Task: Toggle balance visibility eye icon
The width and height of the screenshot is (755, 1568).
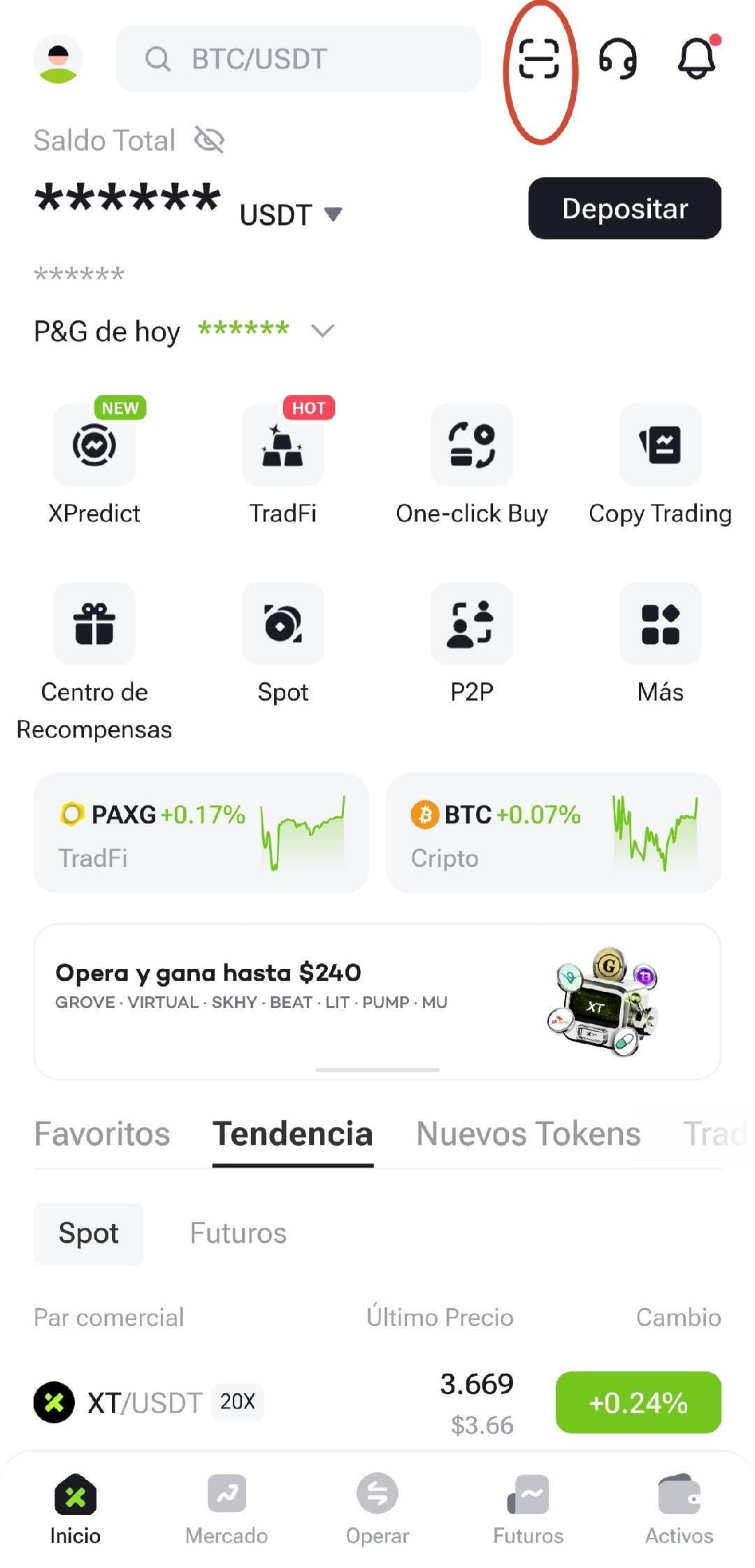Action: [209, 140]
